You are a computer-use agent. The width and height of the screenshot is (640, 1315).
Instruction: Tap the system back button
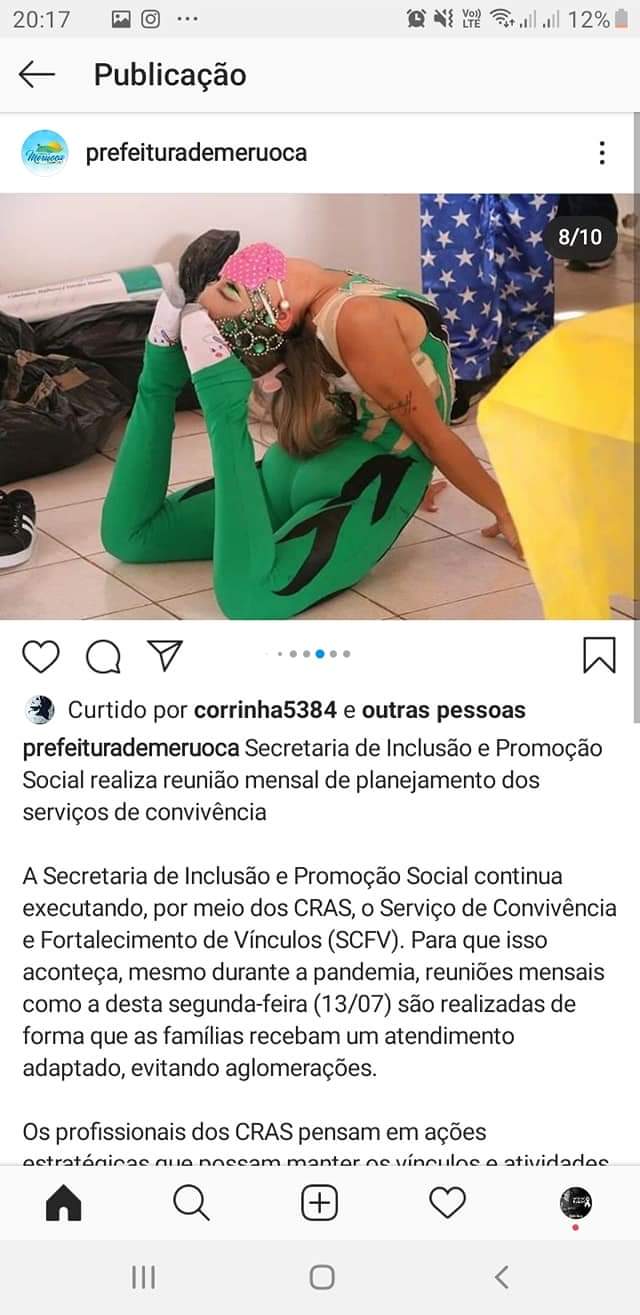click(502, 1277)
